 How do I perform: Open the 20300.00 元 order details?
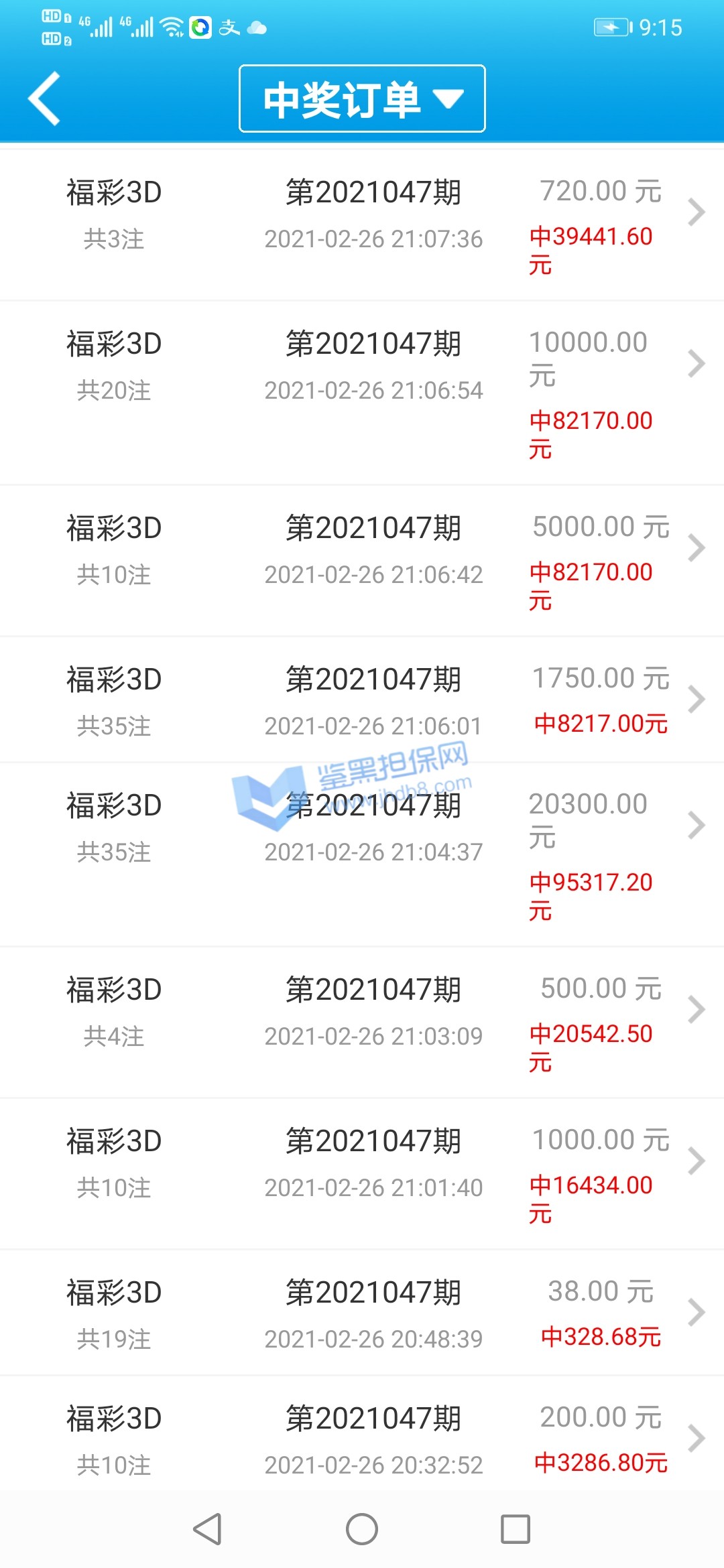pyautogui.click(x=362, y=854)
